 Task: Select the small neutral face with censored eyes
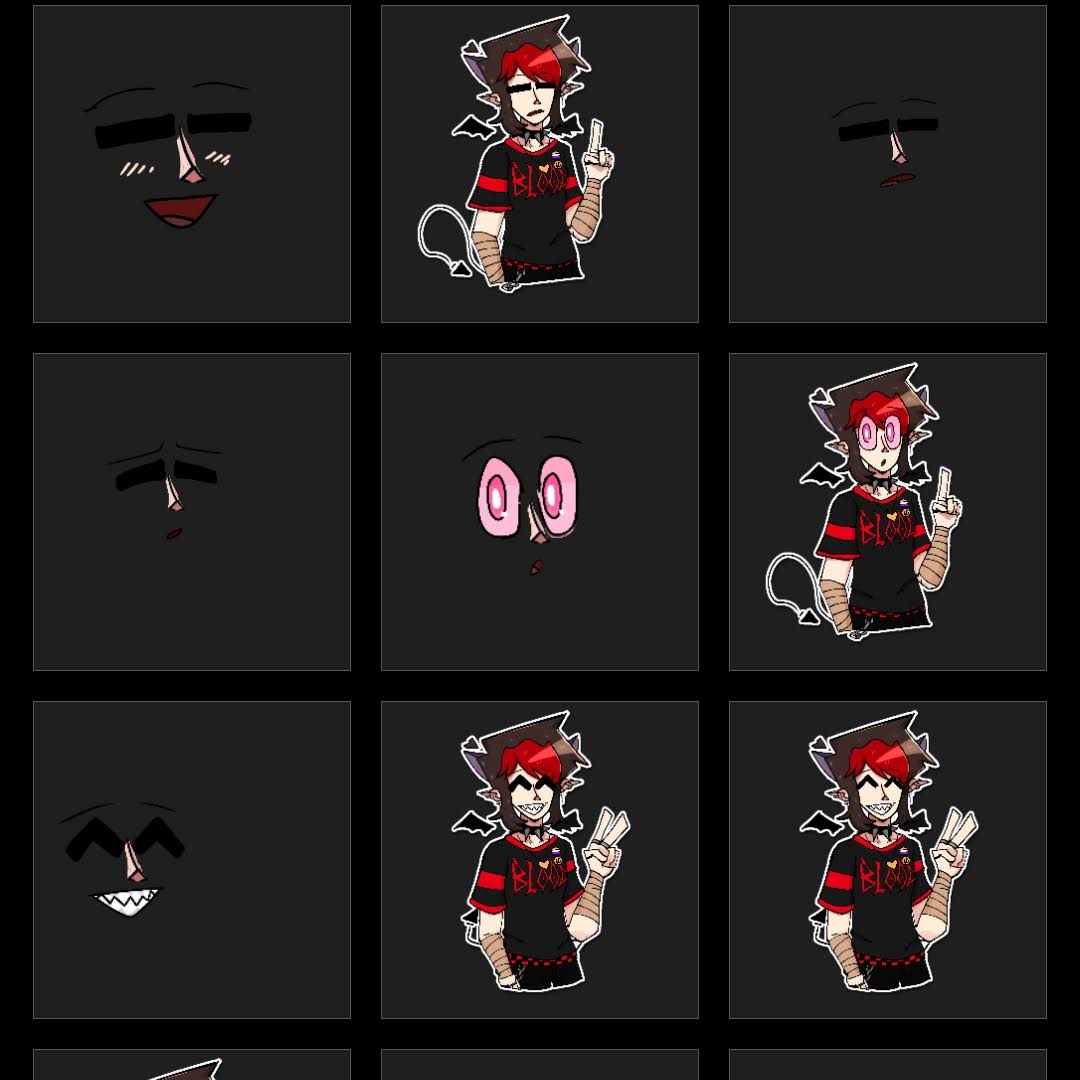point(887,164)
